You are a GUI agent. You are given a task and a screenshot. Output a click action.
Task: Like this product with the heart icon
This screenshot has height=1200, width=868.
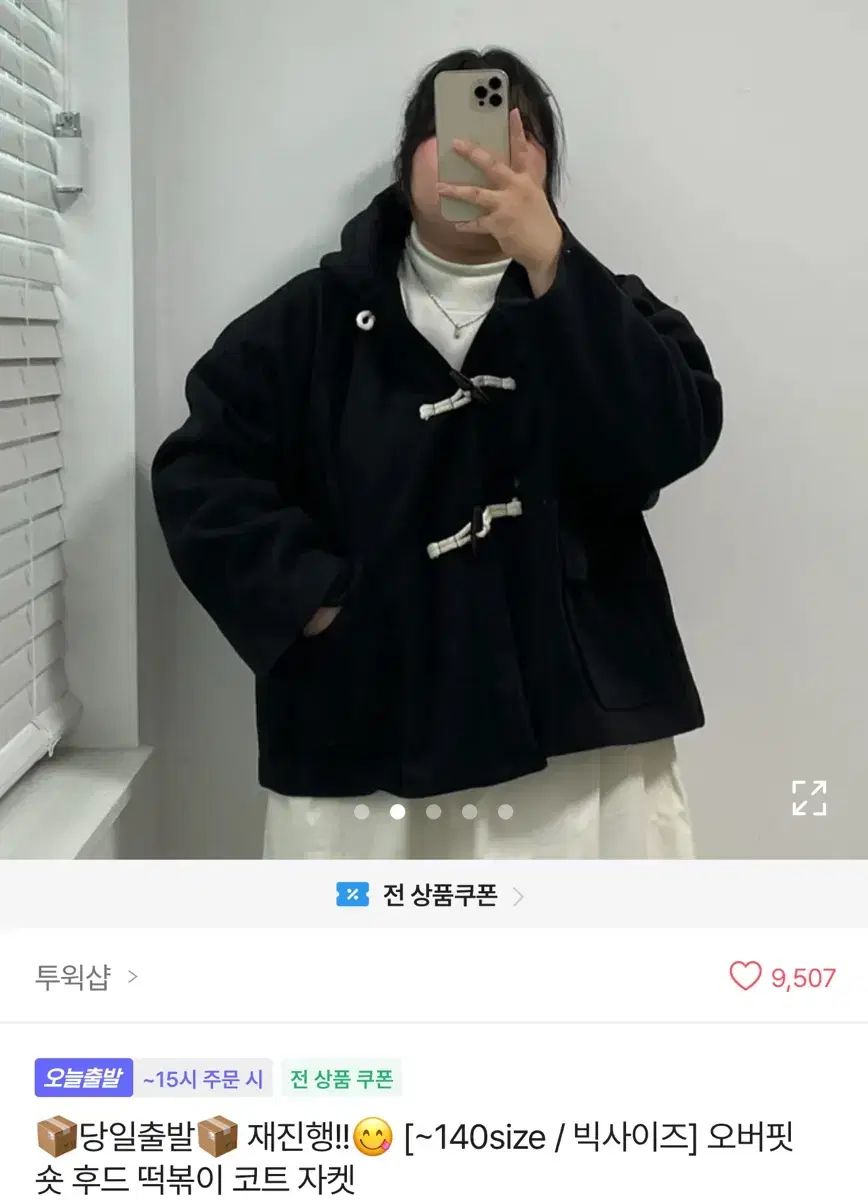point(745,976)
